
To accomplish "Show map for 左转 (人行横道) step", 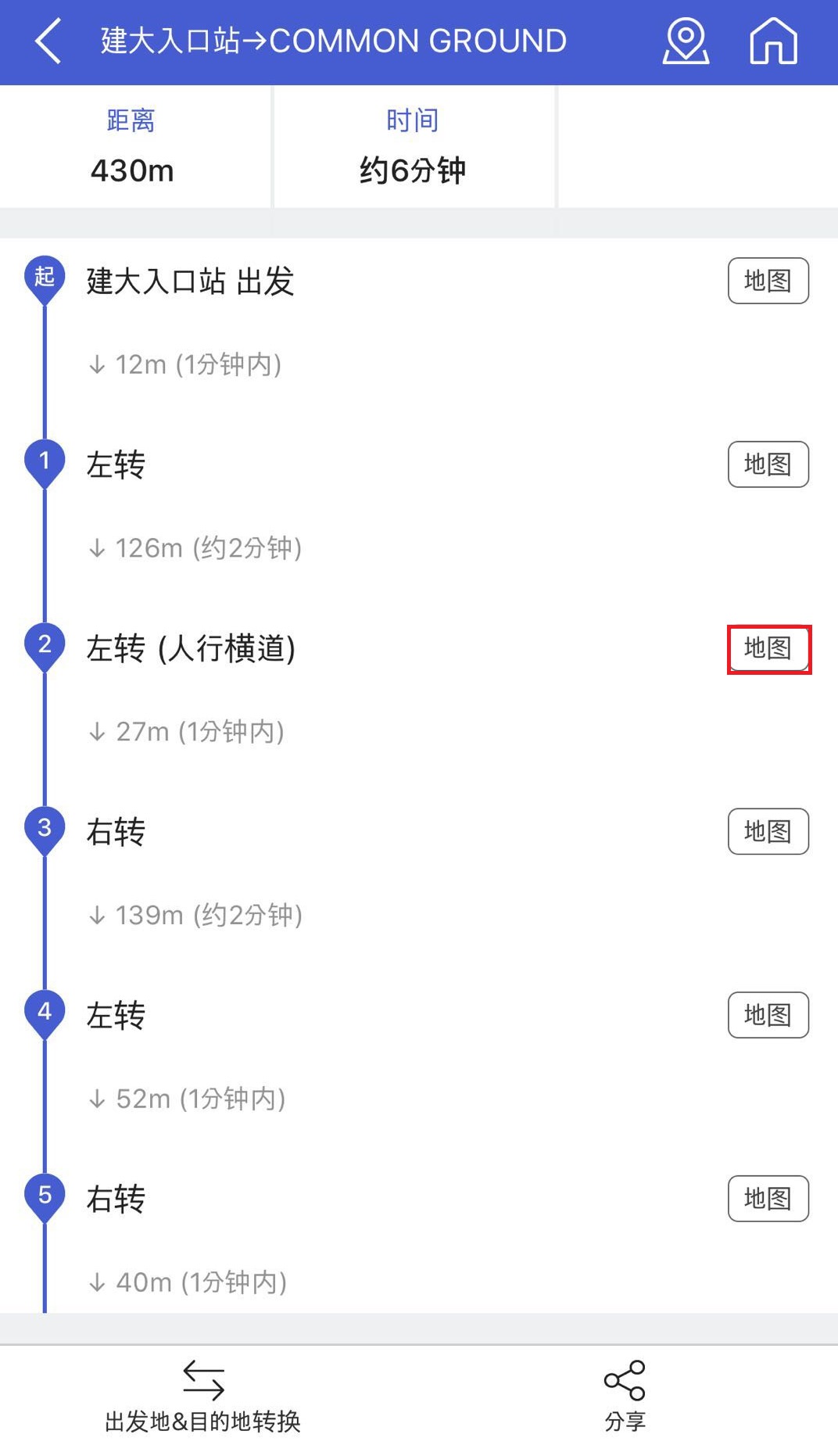I will click(768, 648).
